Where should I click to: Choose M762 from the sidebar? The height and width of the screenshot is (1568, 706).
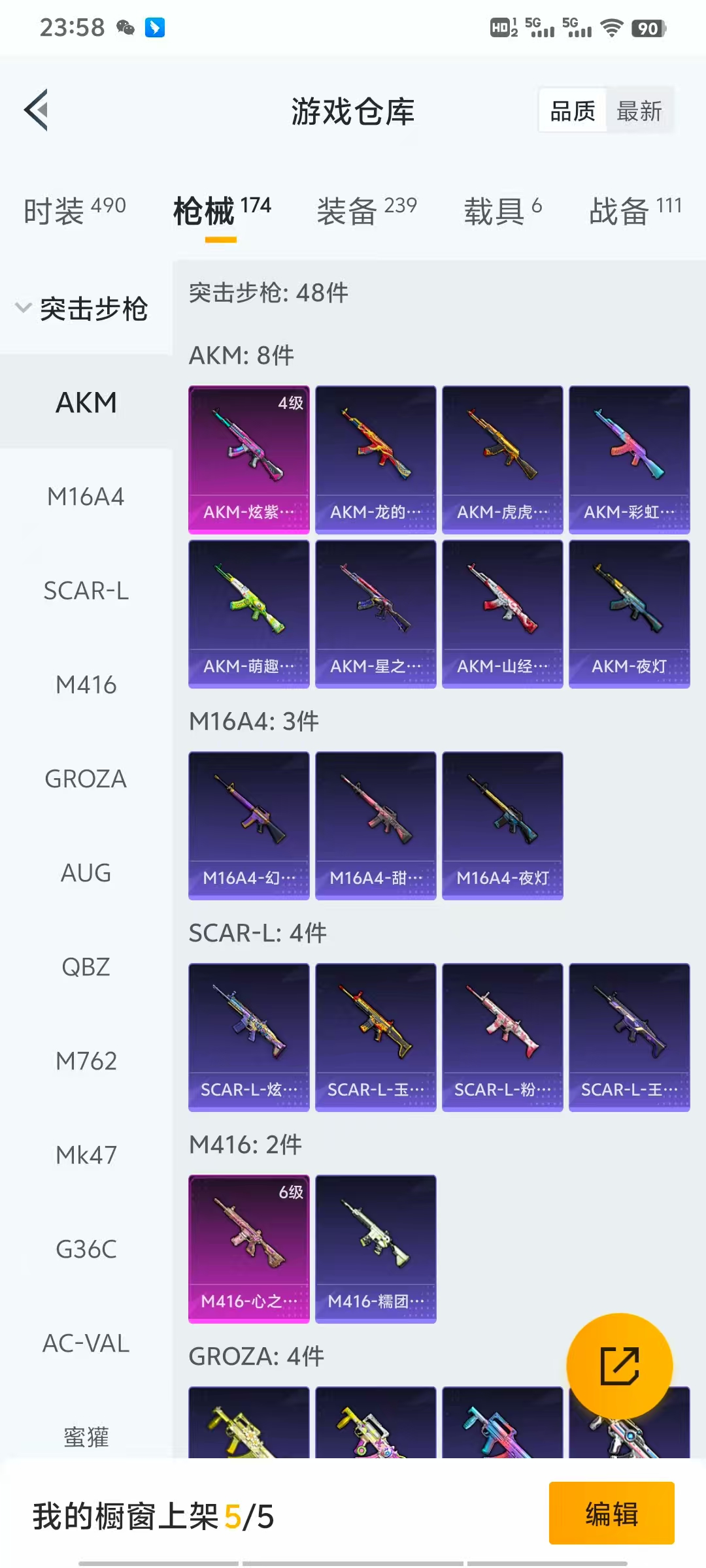(x=86, y=1061)
